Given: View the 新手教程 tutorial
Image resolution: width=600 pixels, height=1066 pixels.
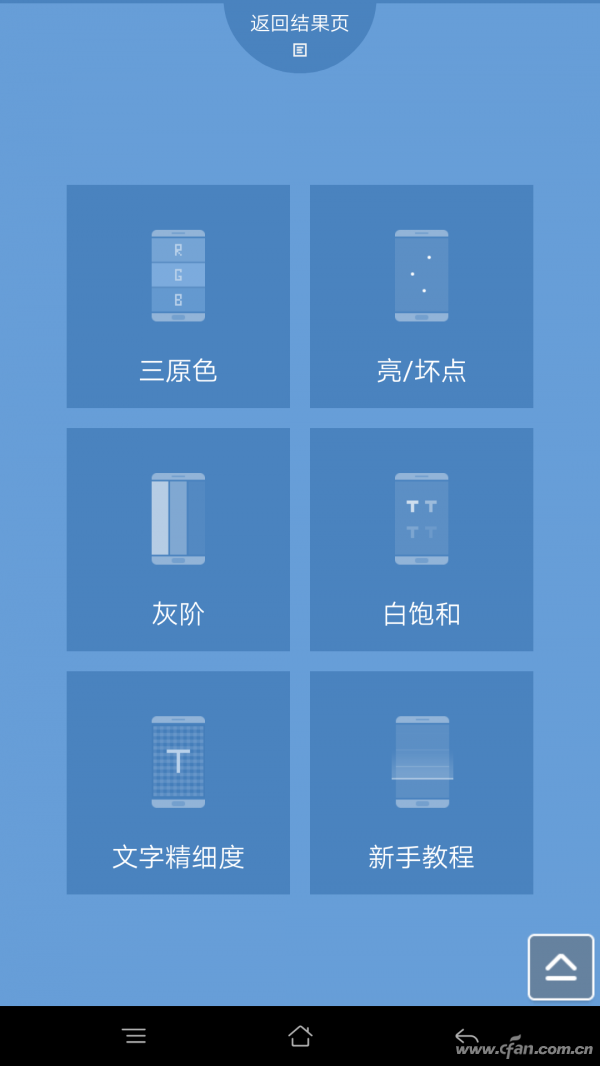Looking at the screenshot, I should [x=421, y=782].
